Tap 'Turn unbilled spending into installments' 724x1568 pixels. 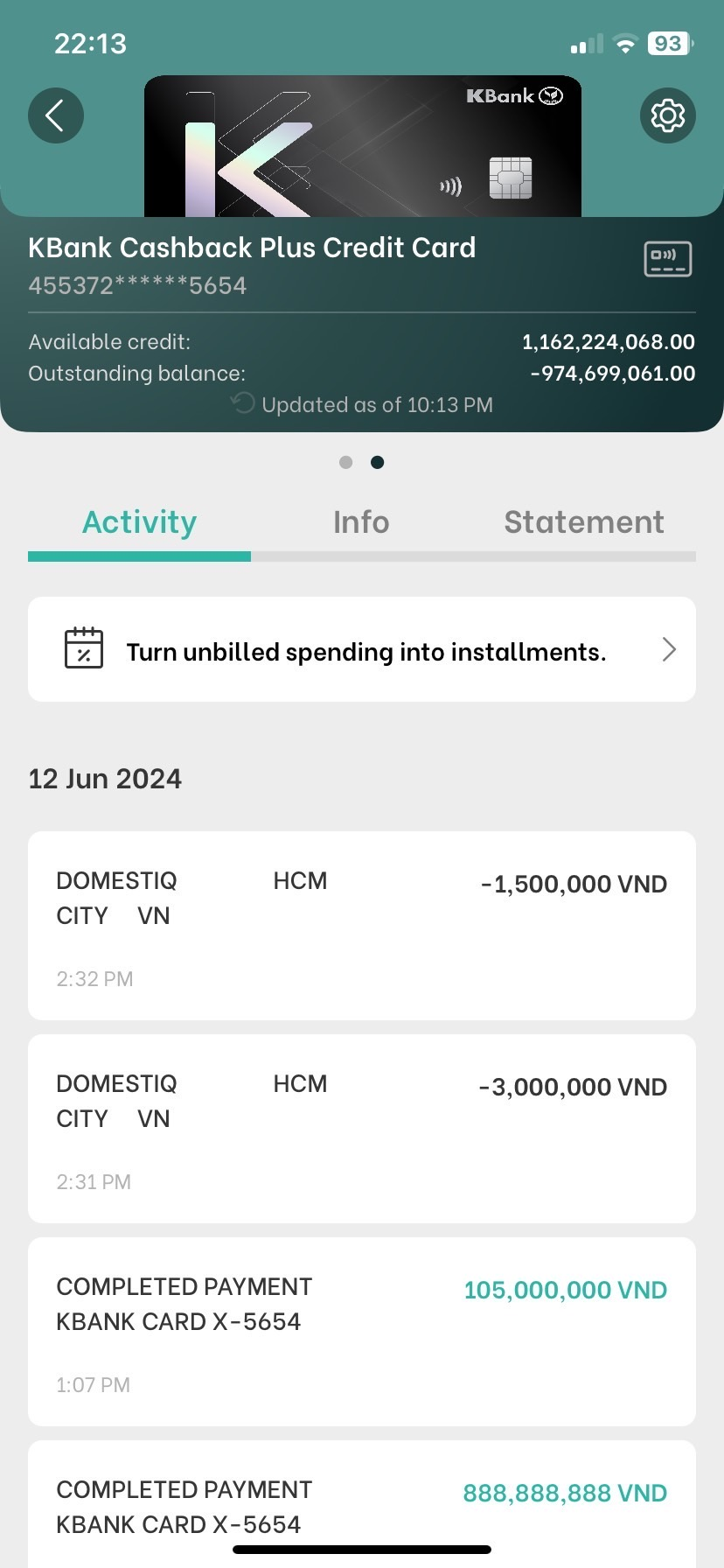coord(365,651)
